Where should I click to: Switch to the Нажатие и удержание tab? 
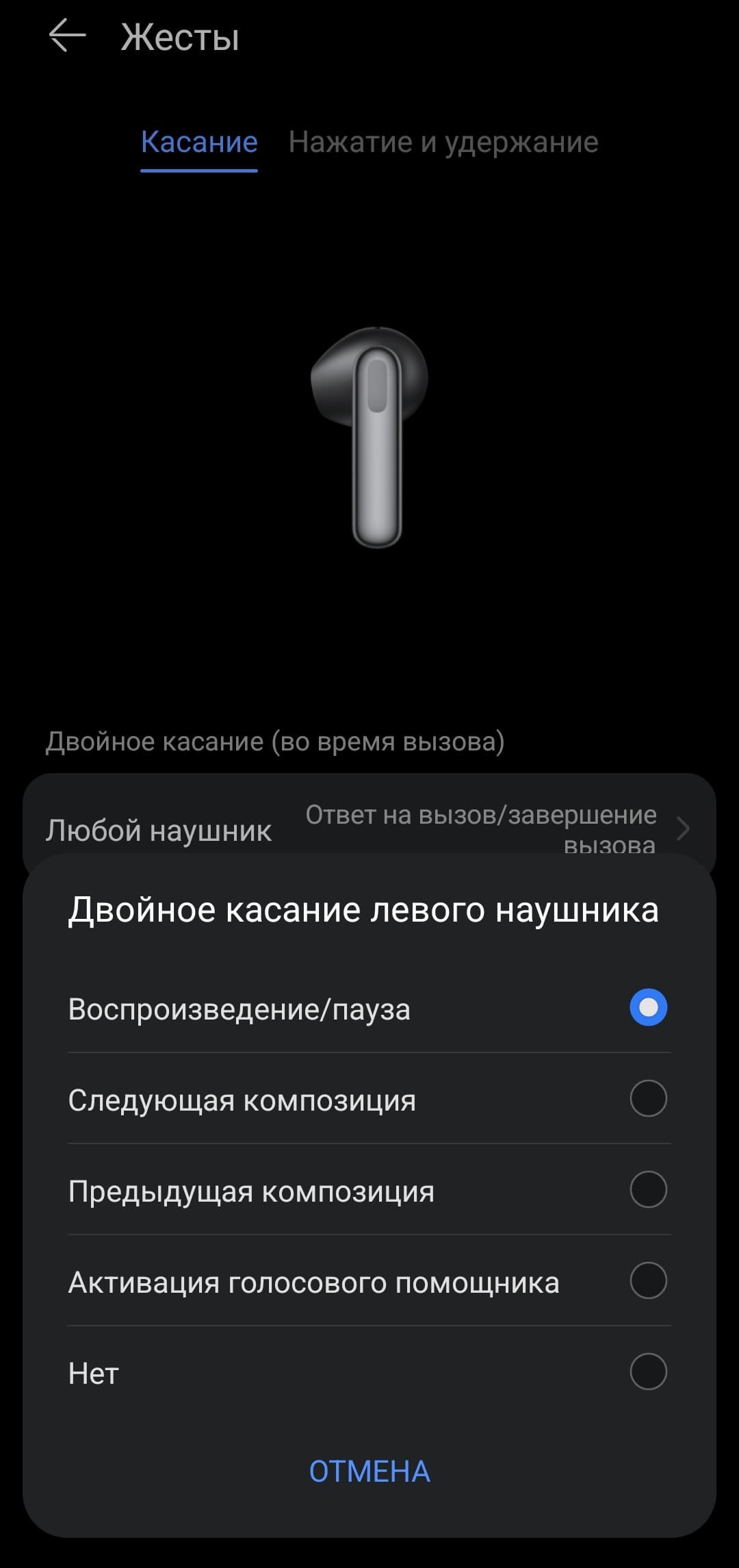tap(443, 142)
